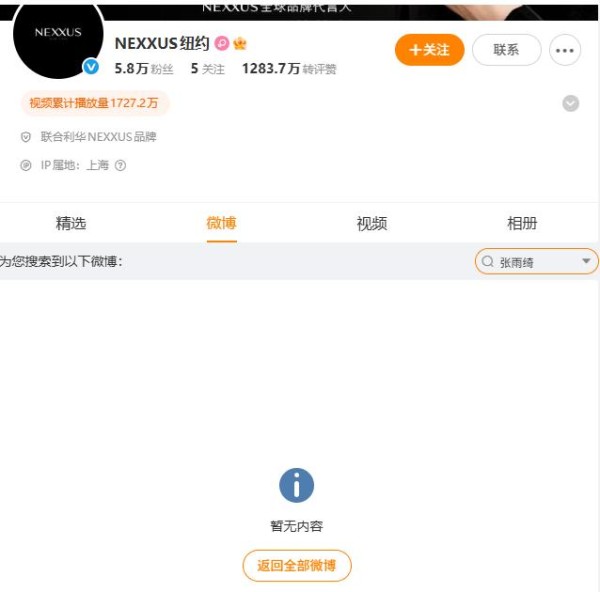Select the 微博 tab

221,223
